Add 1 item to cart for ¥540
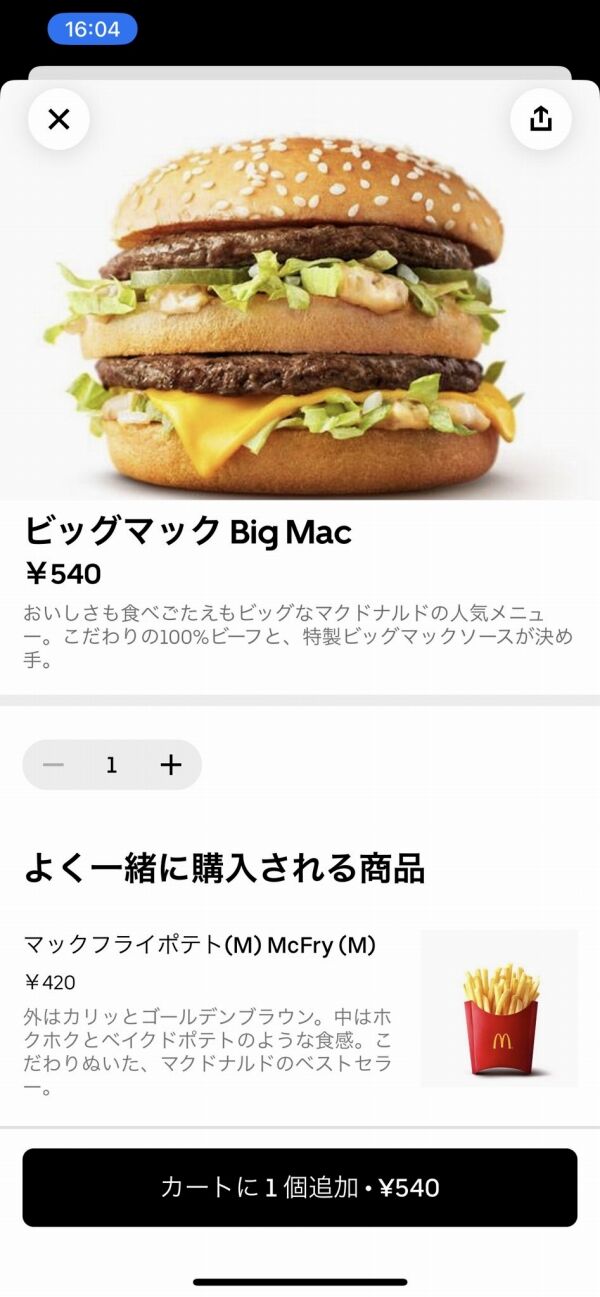 pos(300,1187)
